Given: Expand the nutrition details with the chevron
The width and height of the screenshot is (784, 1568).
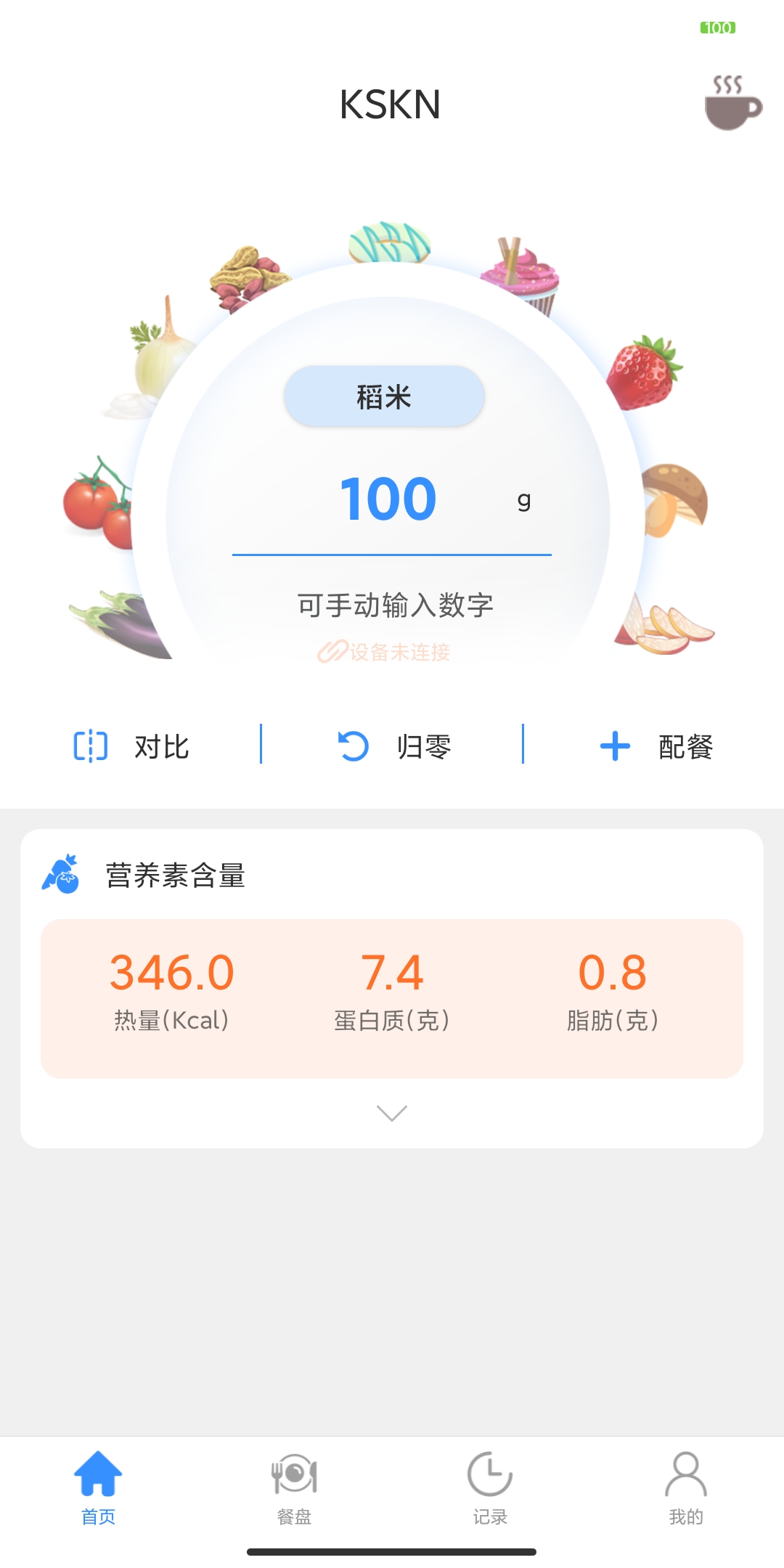Looking at the screenshot, I should pyautogui.click(x=391, y=1112).
